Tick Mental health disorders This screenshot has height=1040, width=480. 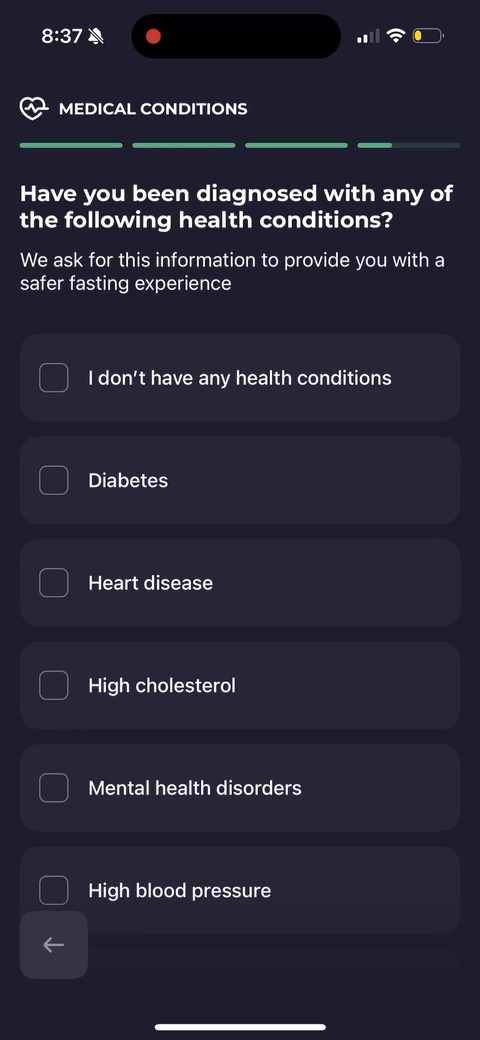[240, 787]
